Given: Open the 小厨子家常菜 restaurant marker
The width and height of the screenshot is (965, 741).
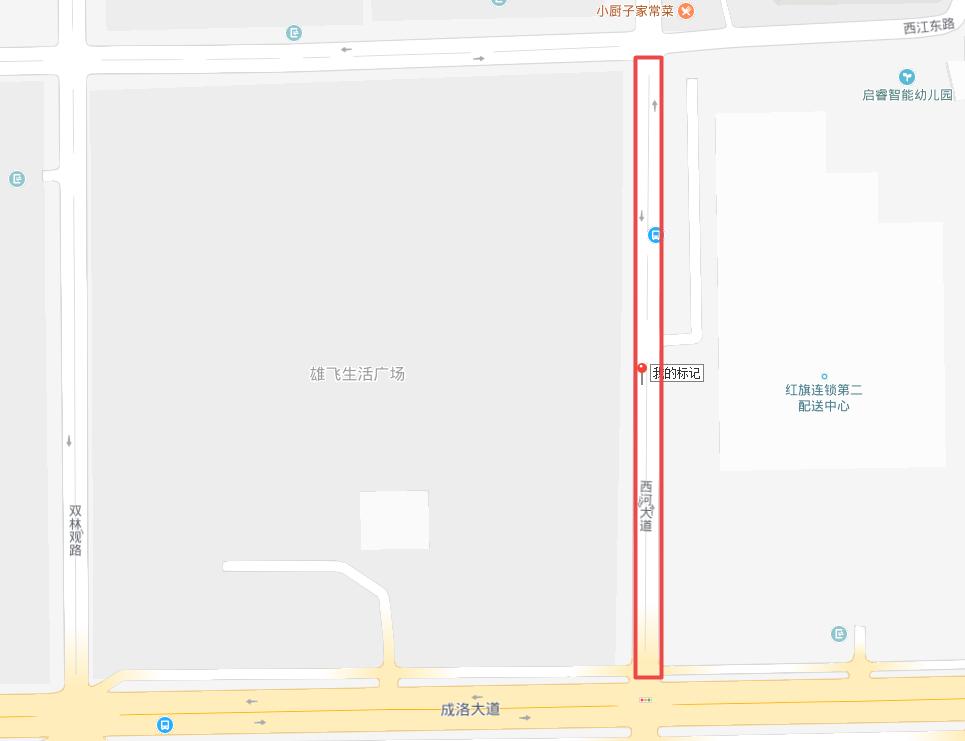Looking at the screenshot, I should (x=685, y=11).
